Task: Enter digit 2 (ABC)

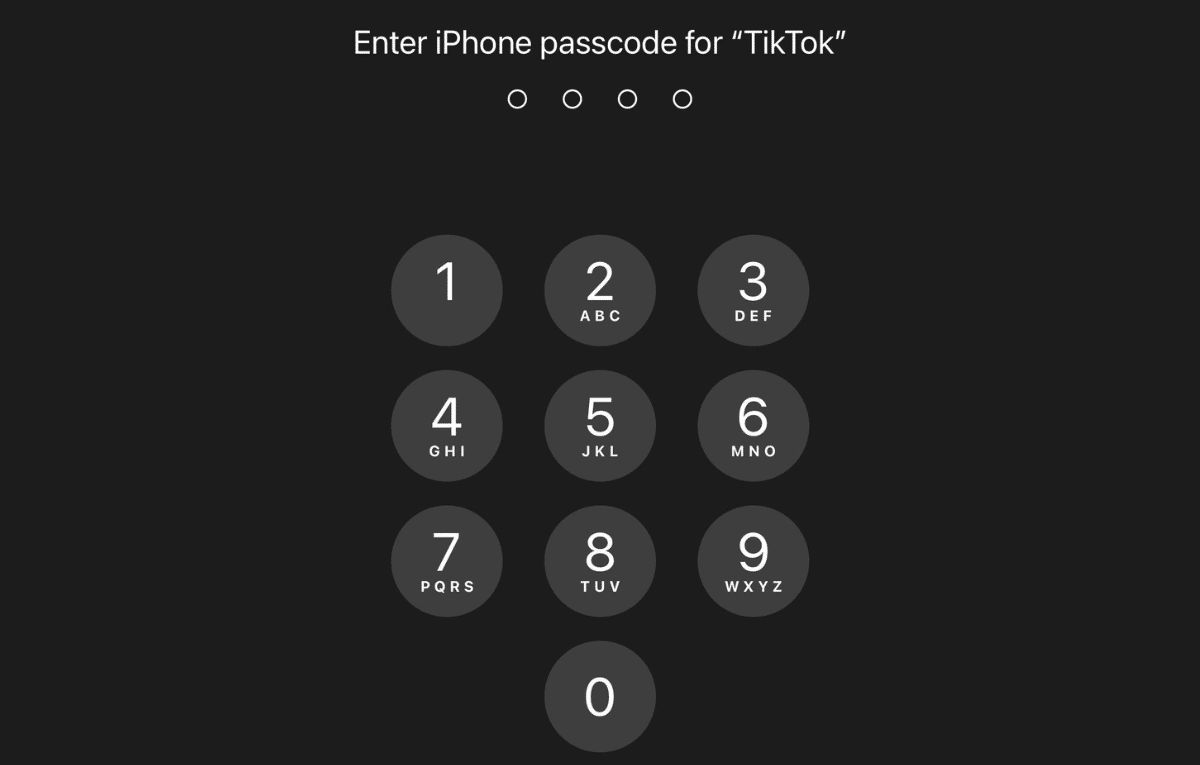Action: [x=600, y=290]
